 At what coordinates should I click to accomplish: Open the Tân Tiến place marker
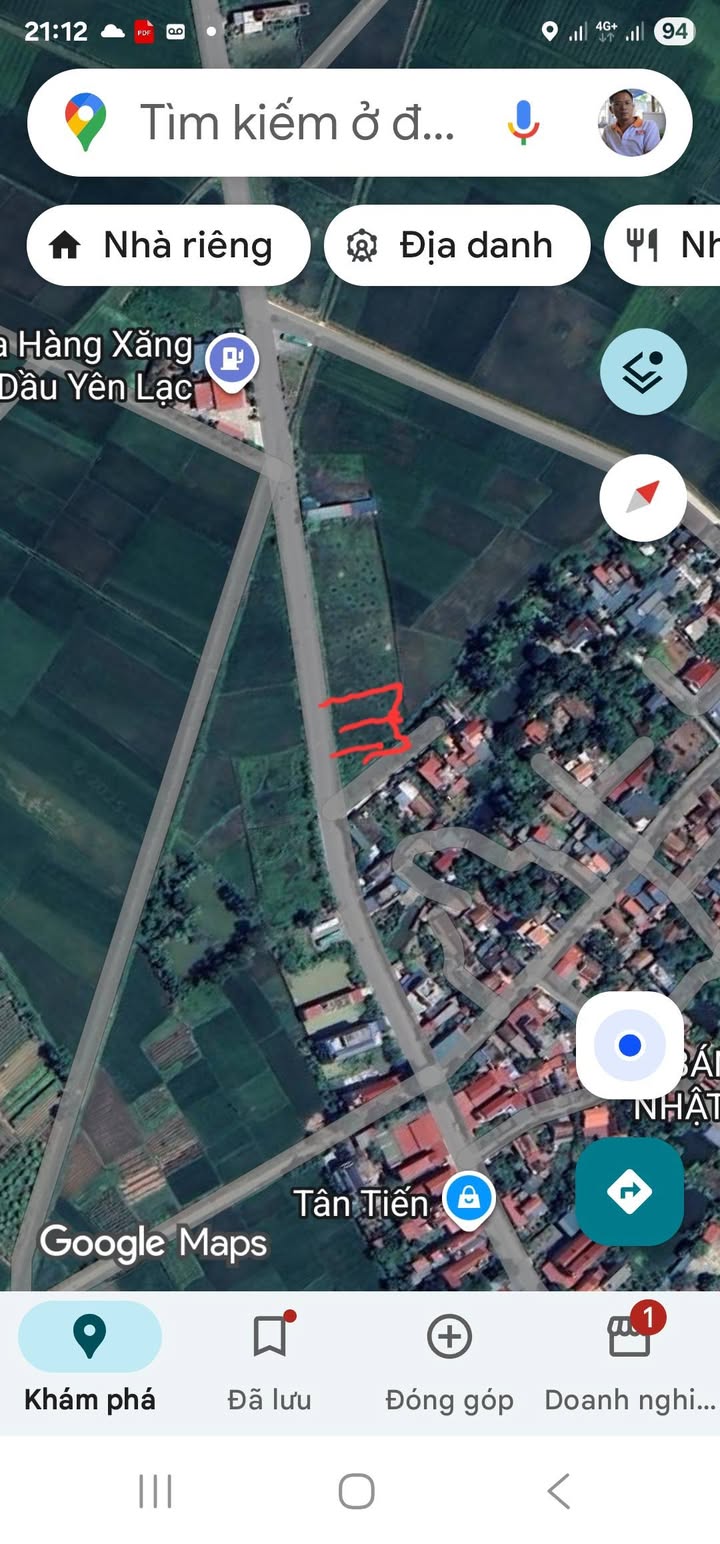point(468,1199)
